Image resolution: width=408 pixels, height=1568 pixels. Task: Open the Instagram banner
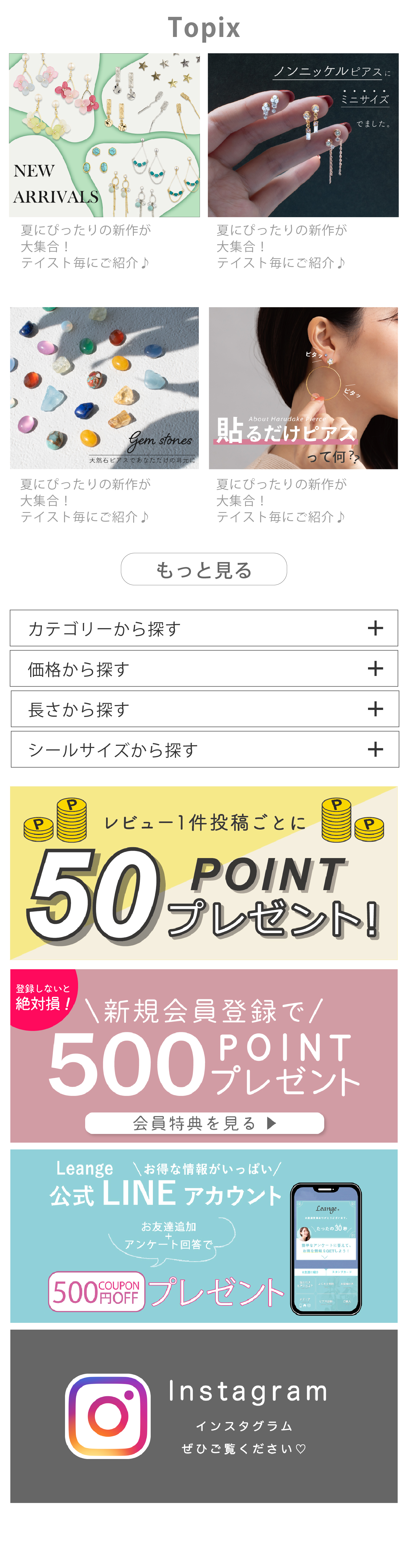click(x=203, y=1416)
